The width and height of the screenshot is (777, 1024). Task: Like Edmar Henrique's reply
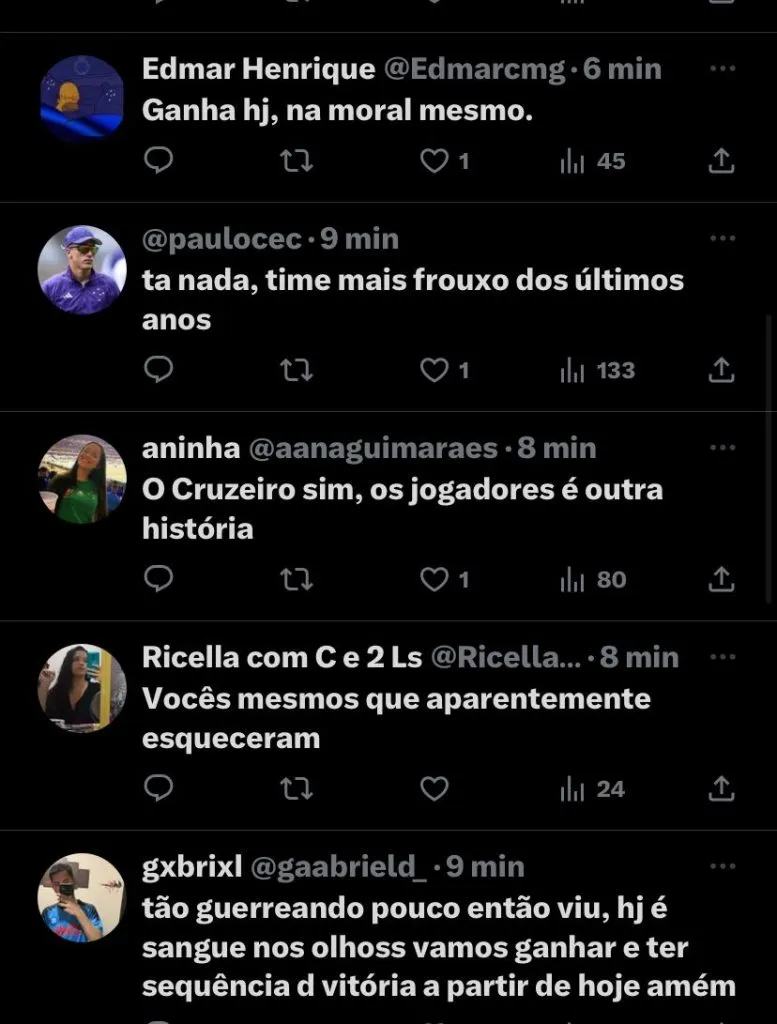pos(434,161)
